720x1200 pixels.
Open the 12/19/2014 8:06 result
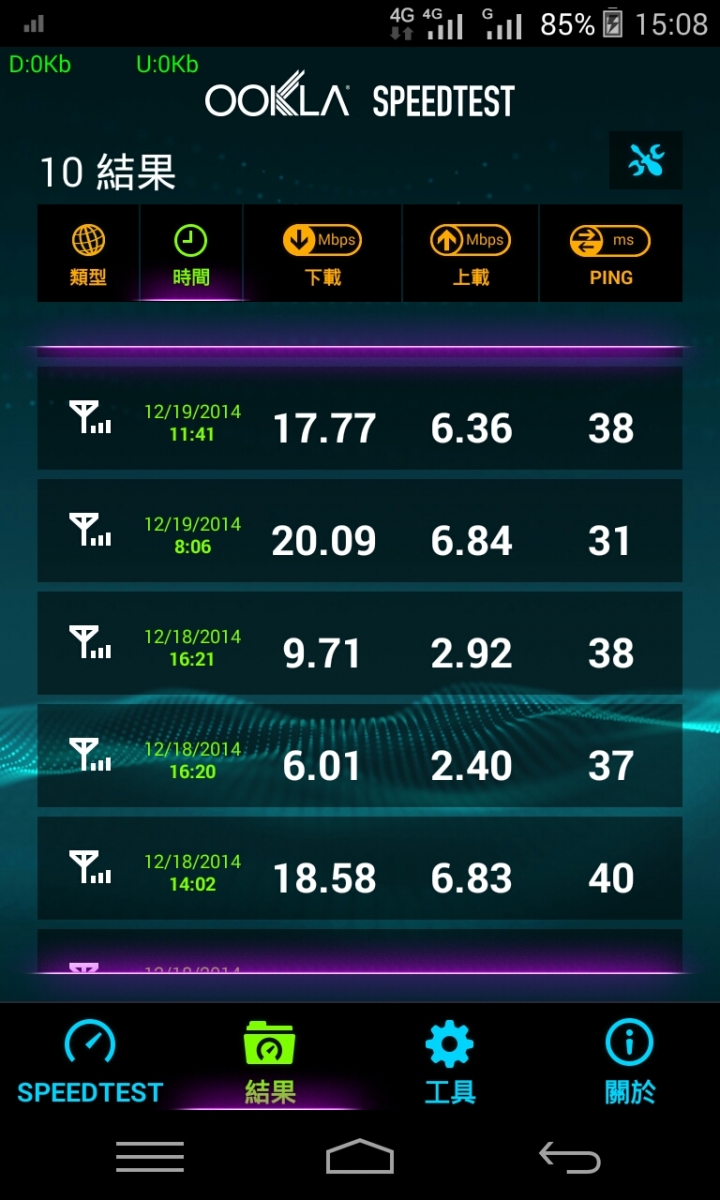pyautogui.click(x=360, y=531)
